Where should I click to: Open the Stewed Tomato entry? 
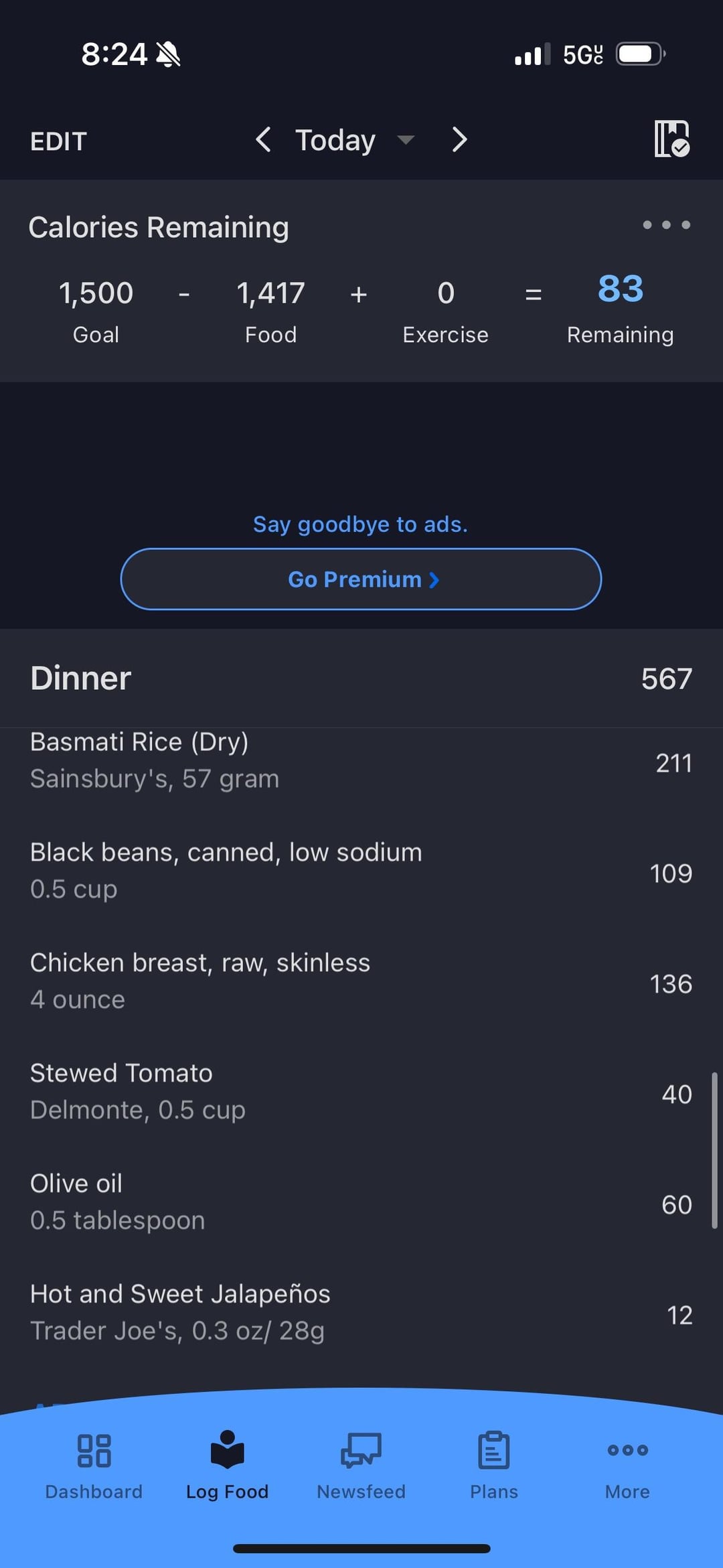point(361,1092)
